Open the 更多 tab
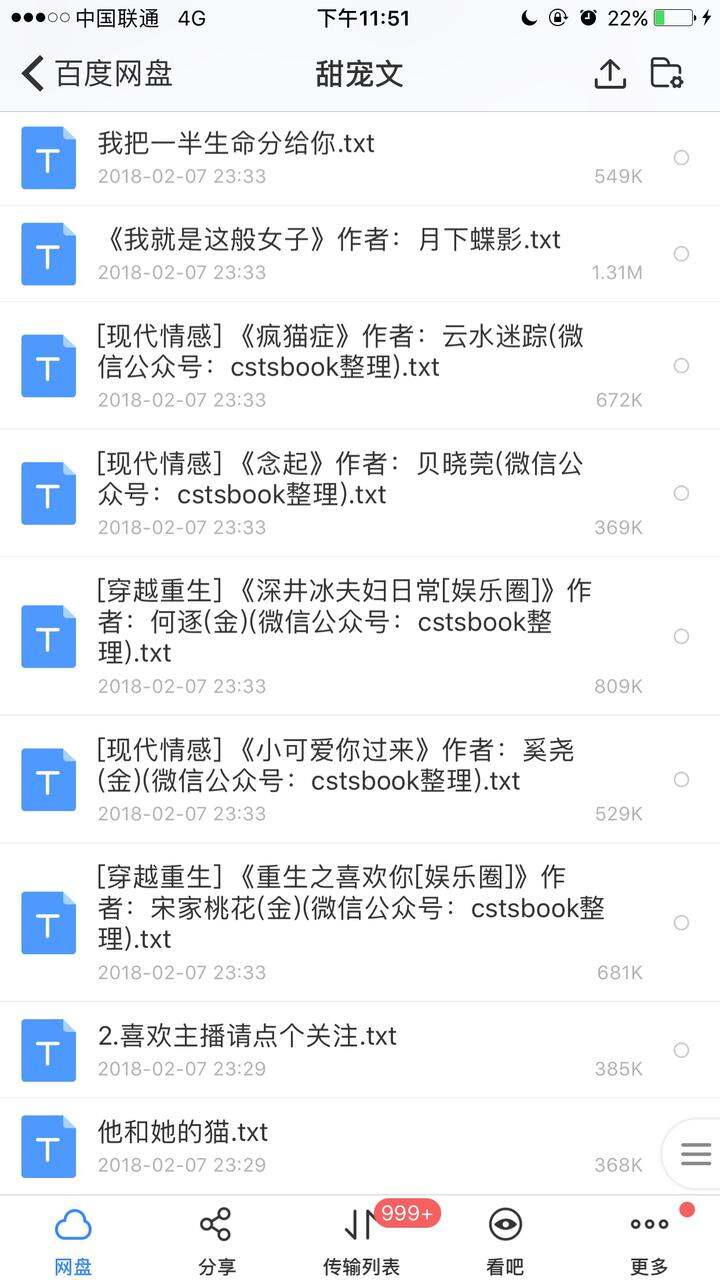The image size is (720, 1280). (649, 1240)
